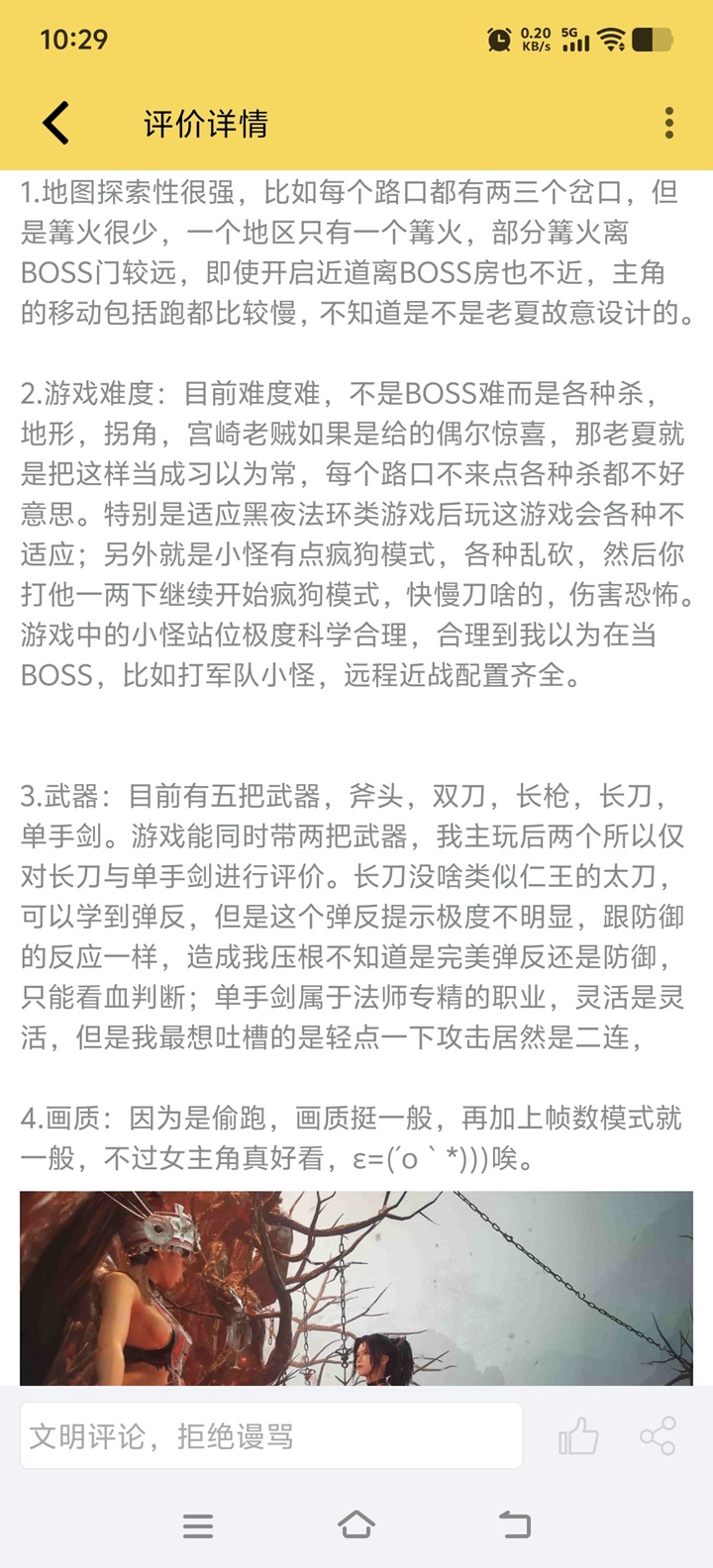Open recent apps from the navigation bar
Viewport: 713px width, 1568px height.
[x=198, y=1525]
